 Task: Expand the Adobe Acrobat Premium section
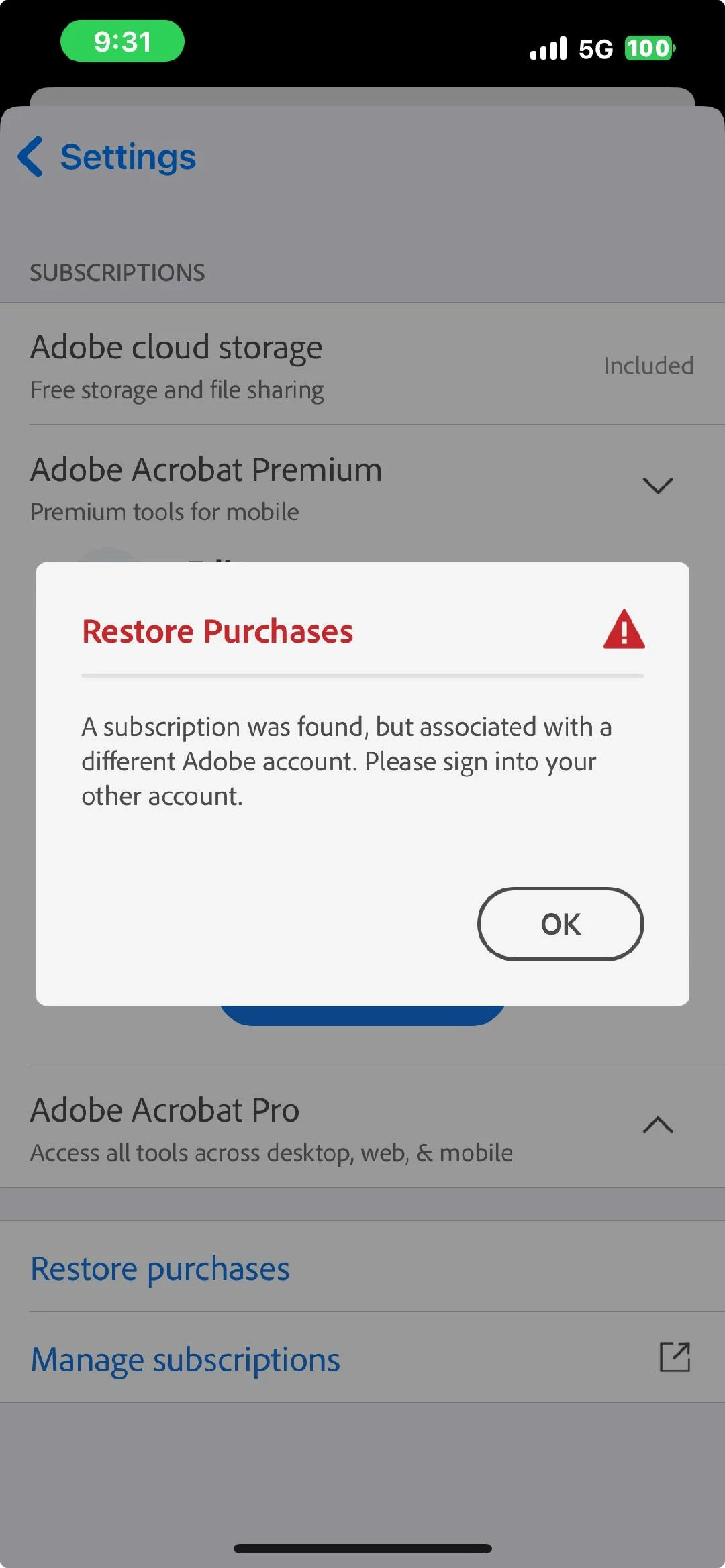pyautogui.click(x=657, y=486)
